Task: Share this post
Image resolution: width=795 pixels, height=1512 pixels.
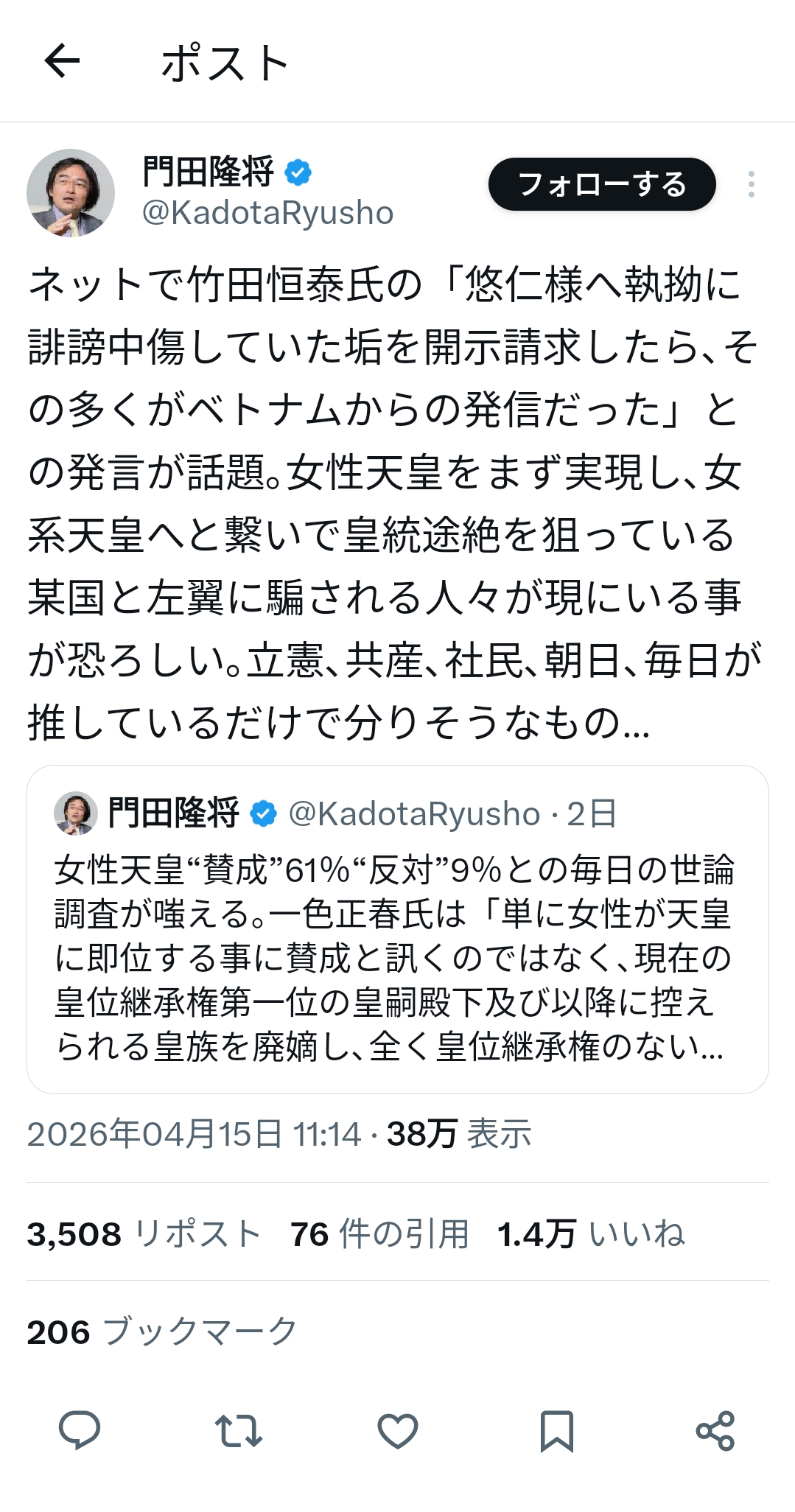Action: coord(715,1430)
